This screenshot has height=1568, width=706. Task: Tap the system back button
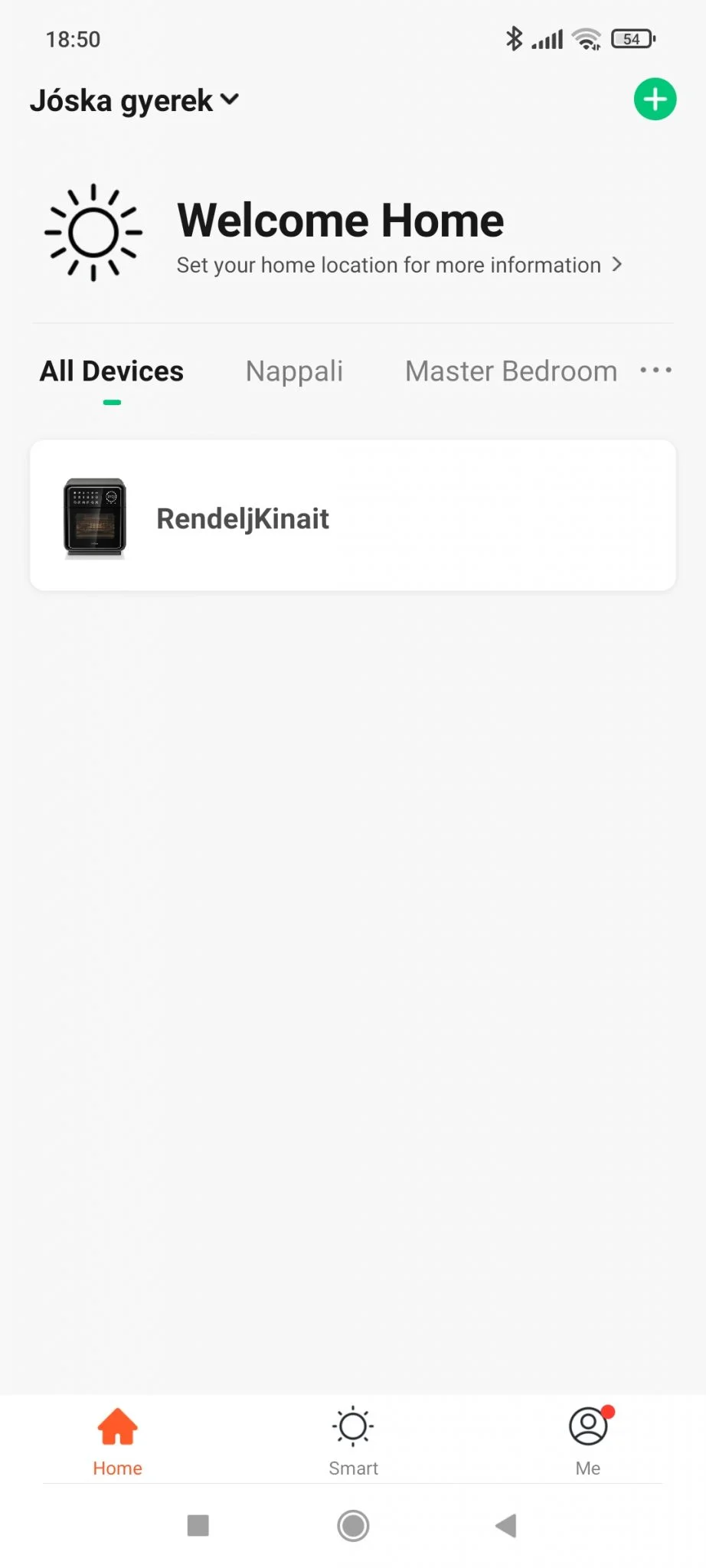(x=506, y=1525)
